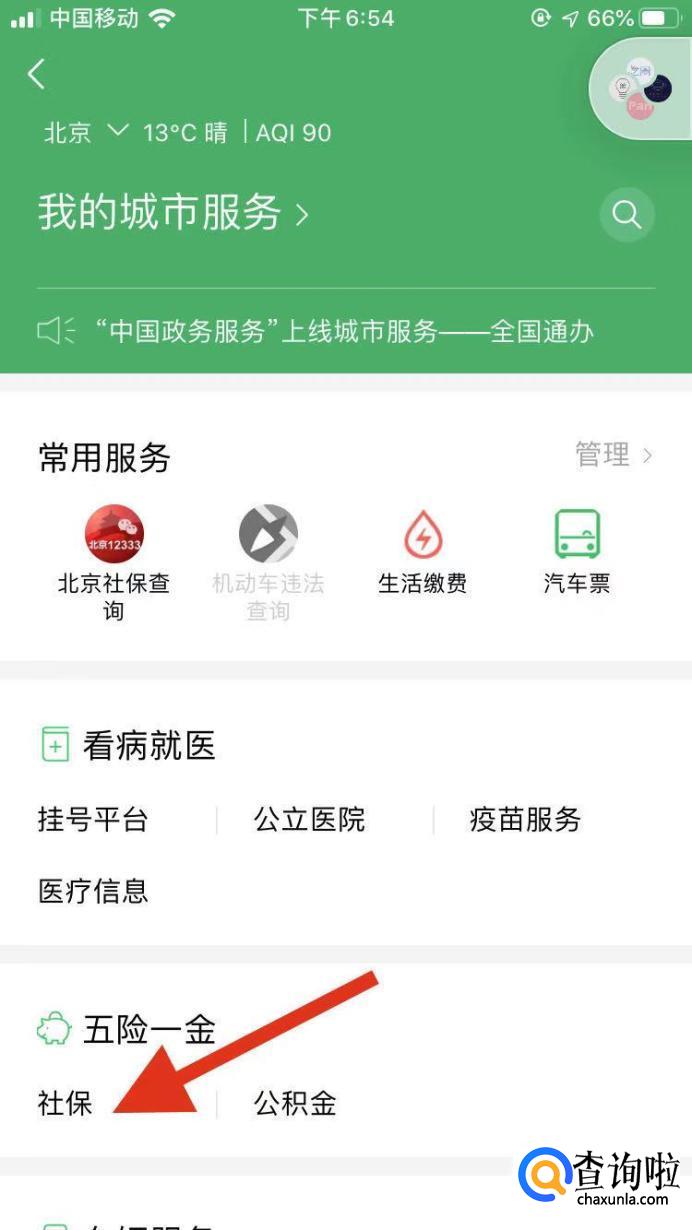Open 社保 under 五险一金
This screenshot has height=1230, width=692.
click(x=65, y=1103)
